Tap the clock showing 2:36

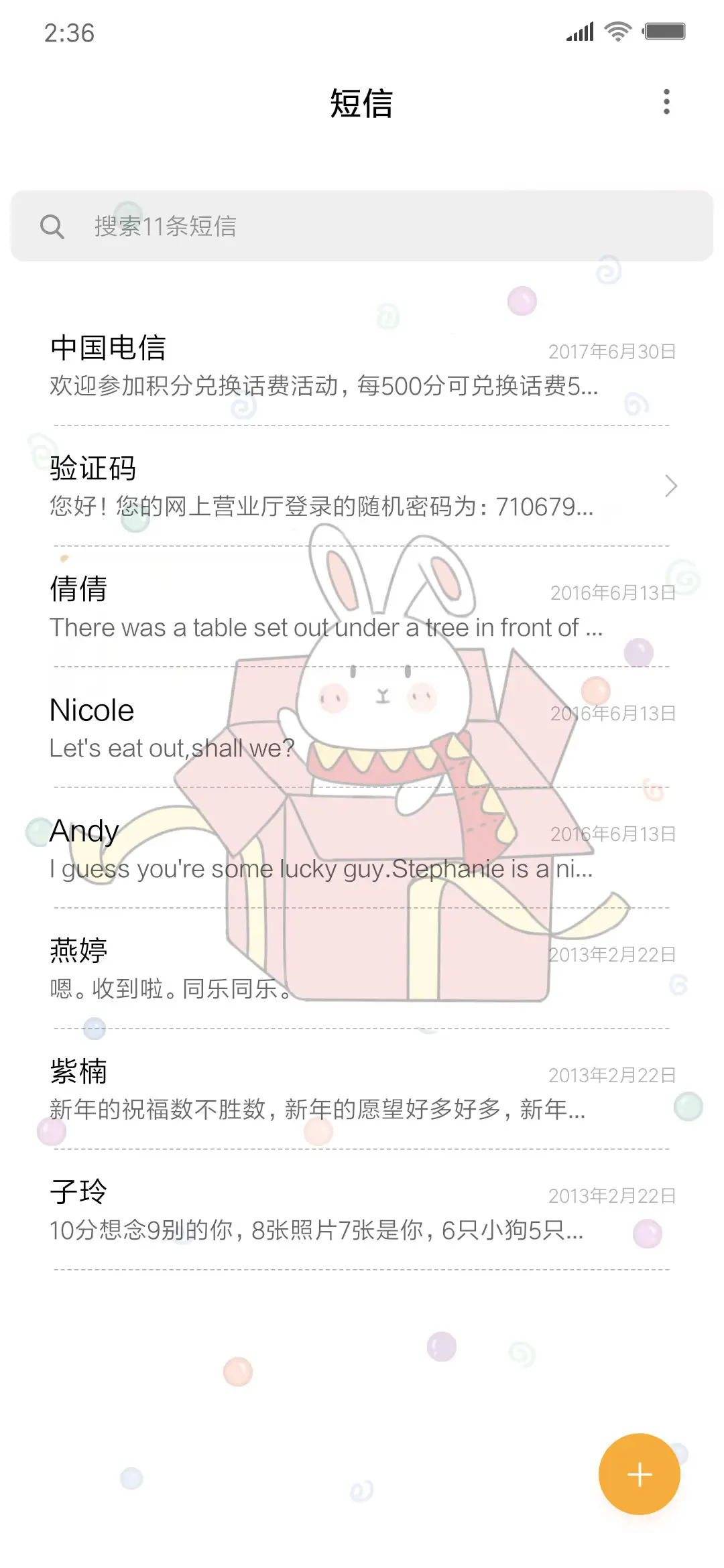pos(69,31)
